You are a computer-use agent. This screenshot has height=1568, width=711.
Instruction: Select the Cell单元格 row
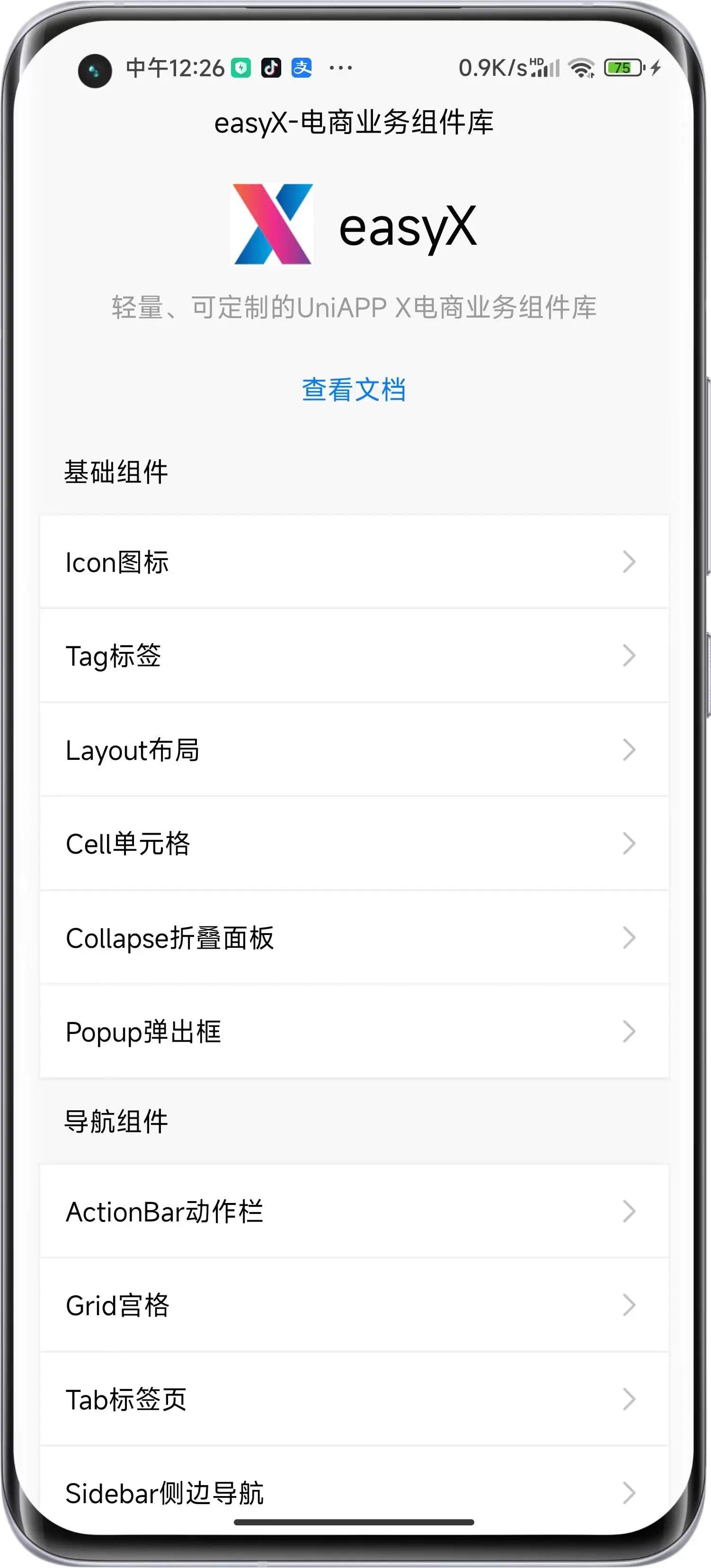tap(354, 844)
